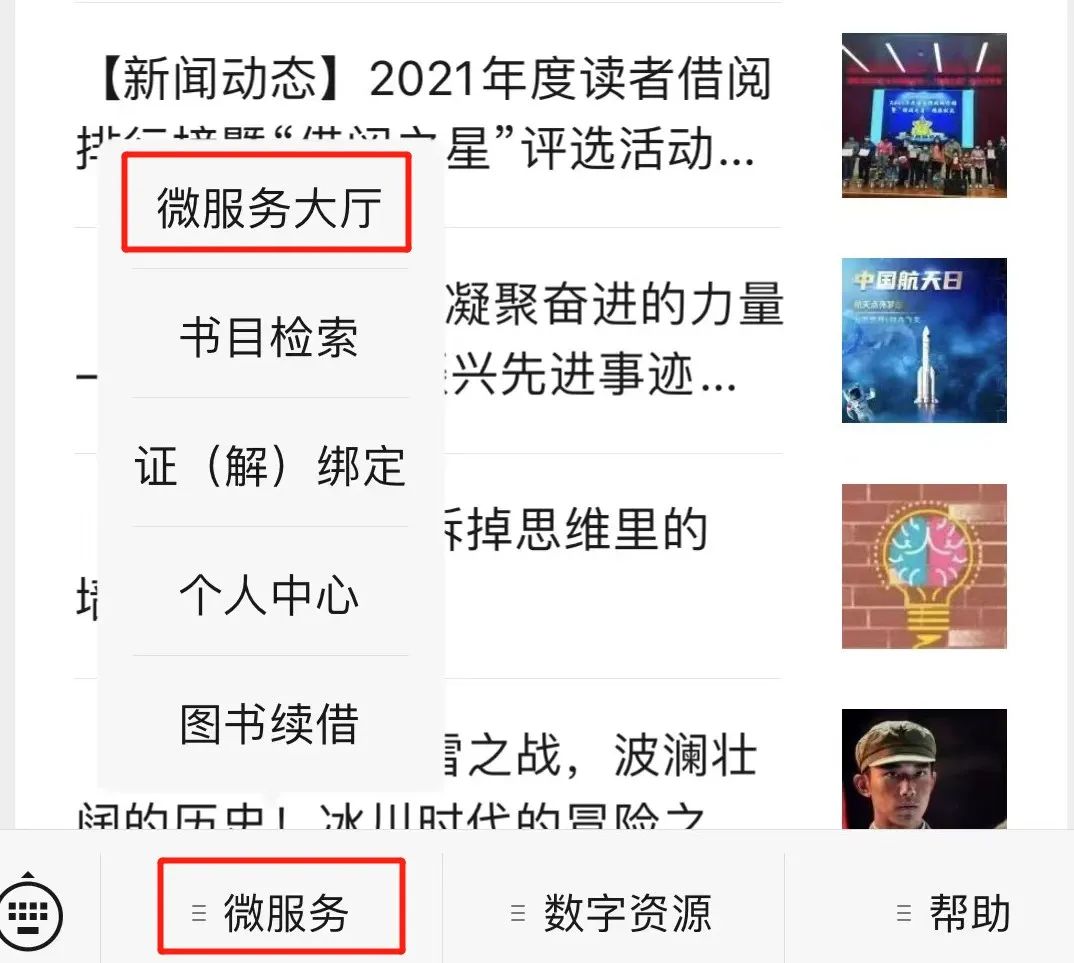Switch to keyboard input mode
This screenshot has width=1074, height=963.
pos(32,911)
